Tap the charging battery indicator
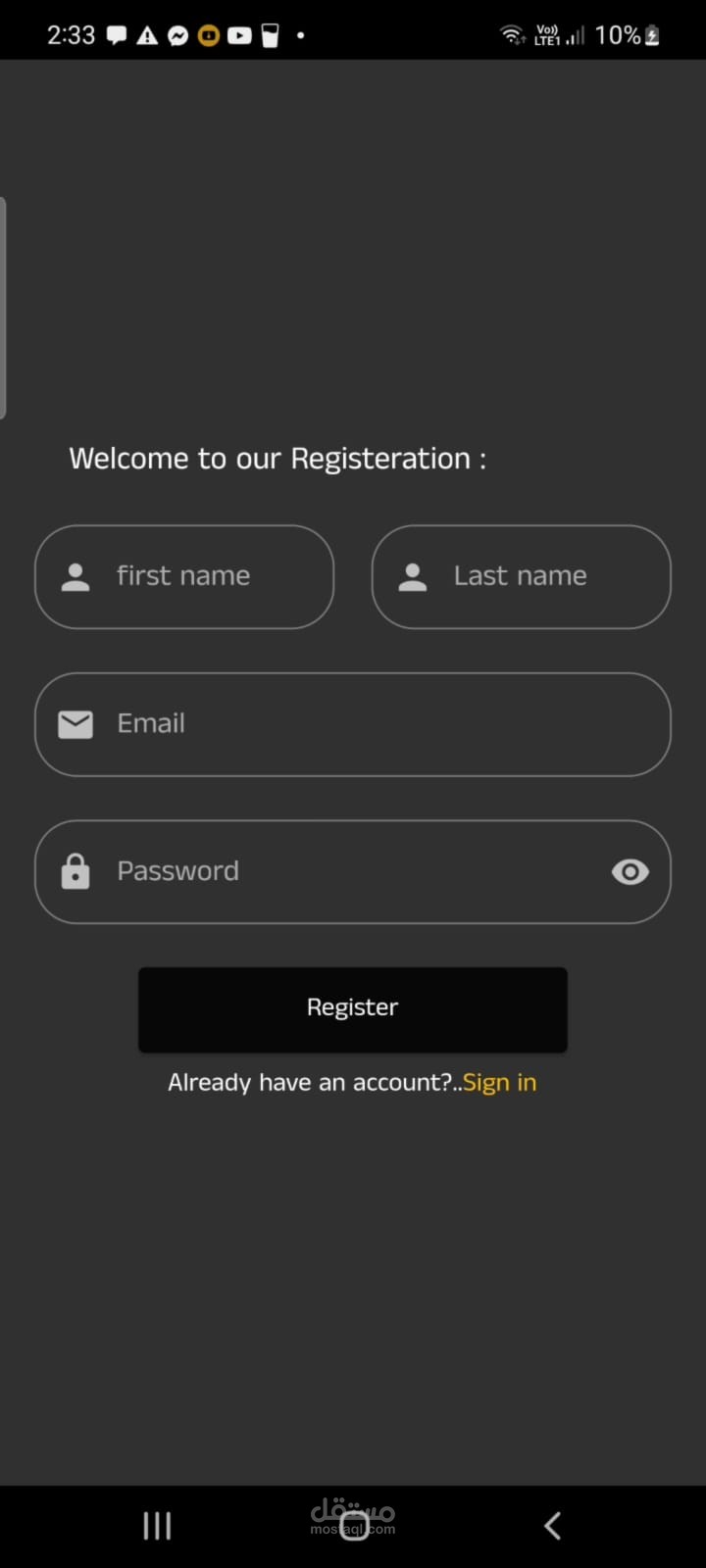 pos(655,35)
